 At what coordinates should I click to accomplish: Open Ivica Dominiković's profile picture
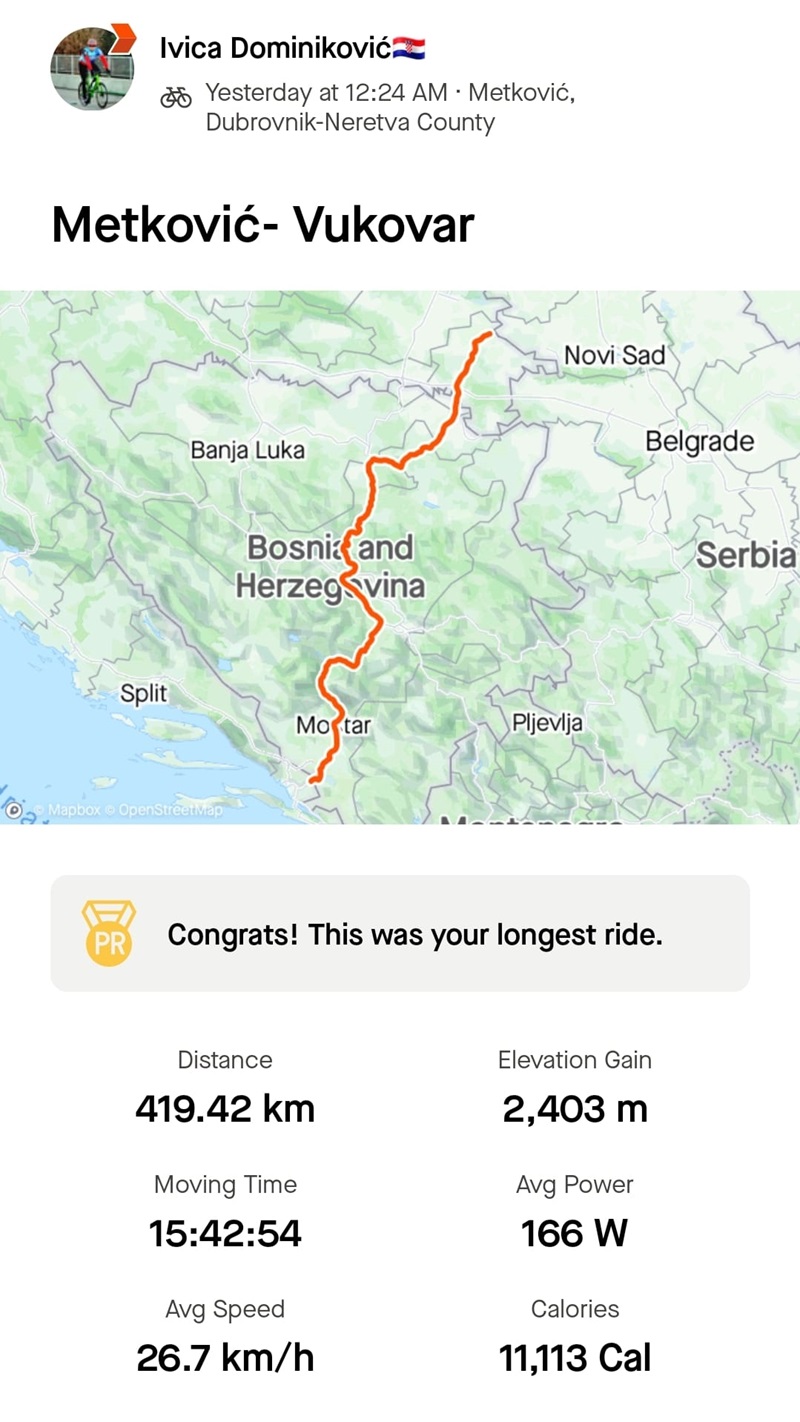[92, 69]
